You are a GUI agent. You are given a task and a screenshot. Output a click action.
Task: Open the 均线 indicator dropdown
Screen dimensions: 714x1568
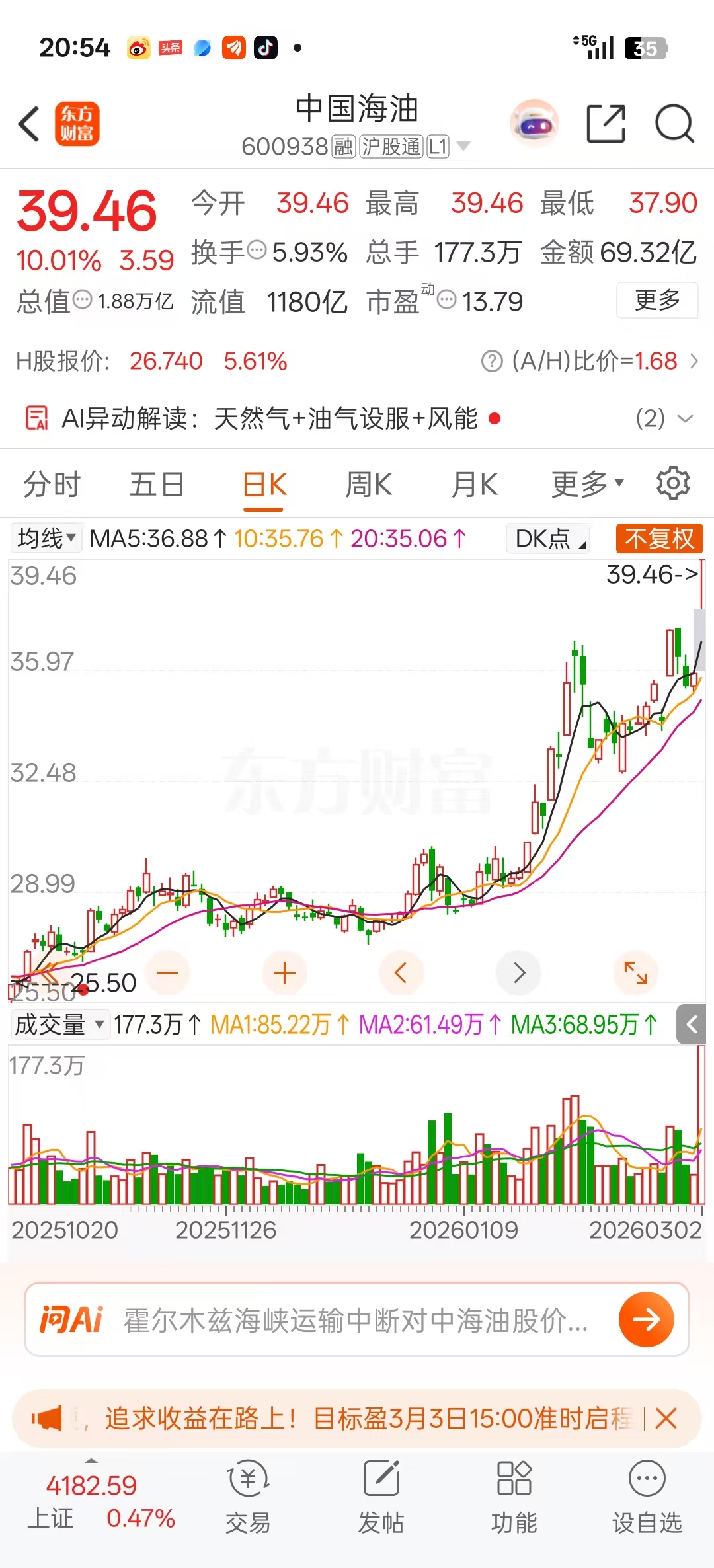point(46,538)
